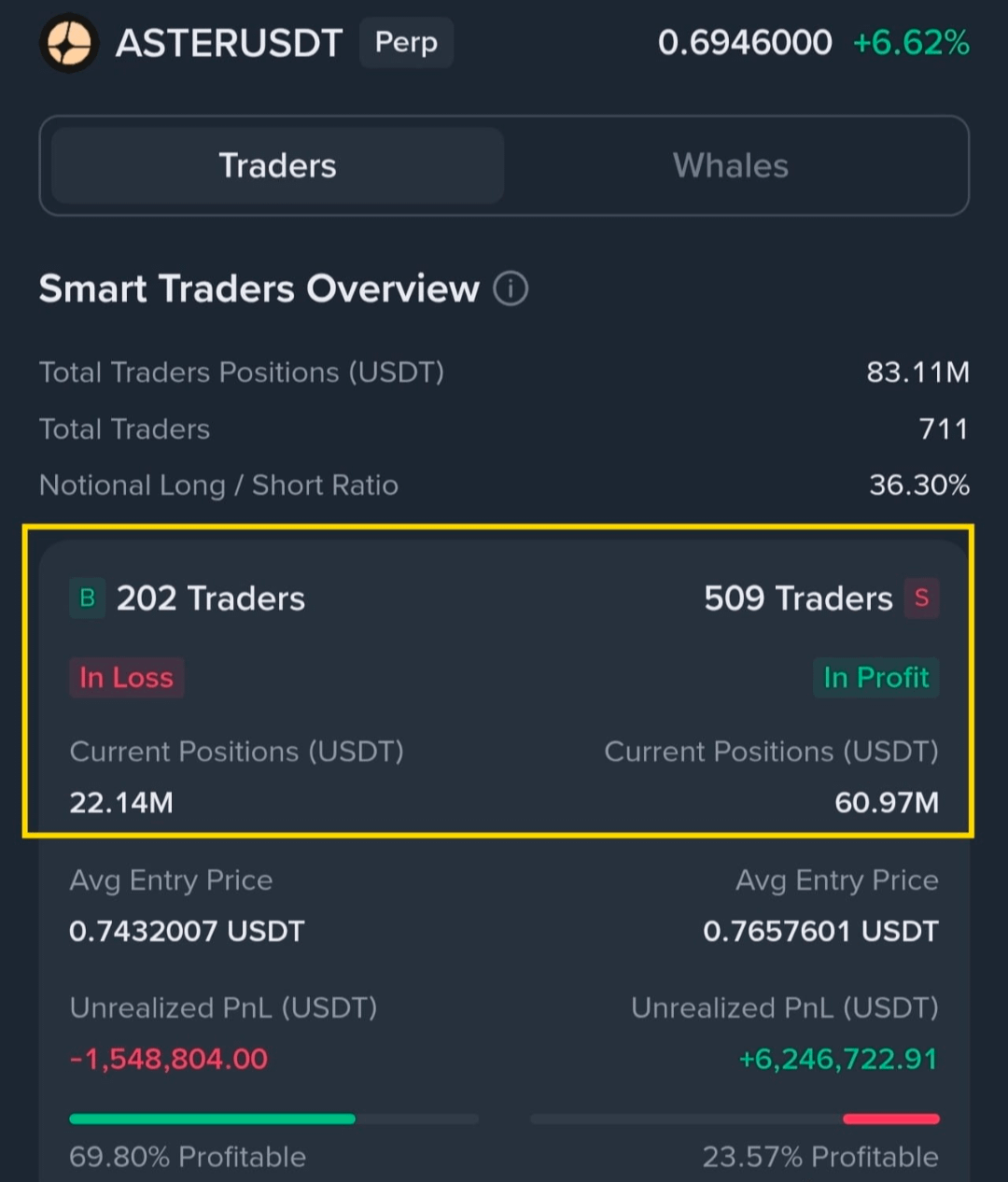1008x1182 pixels.
Task: Click the ASTERUSDT token logo icon
Action: point(68,43)
